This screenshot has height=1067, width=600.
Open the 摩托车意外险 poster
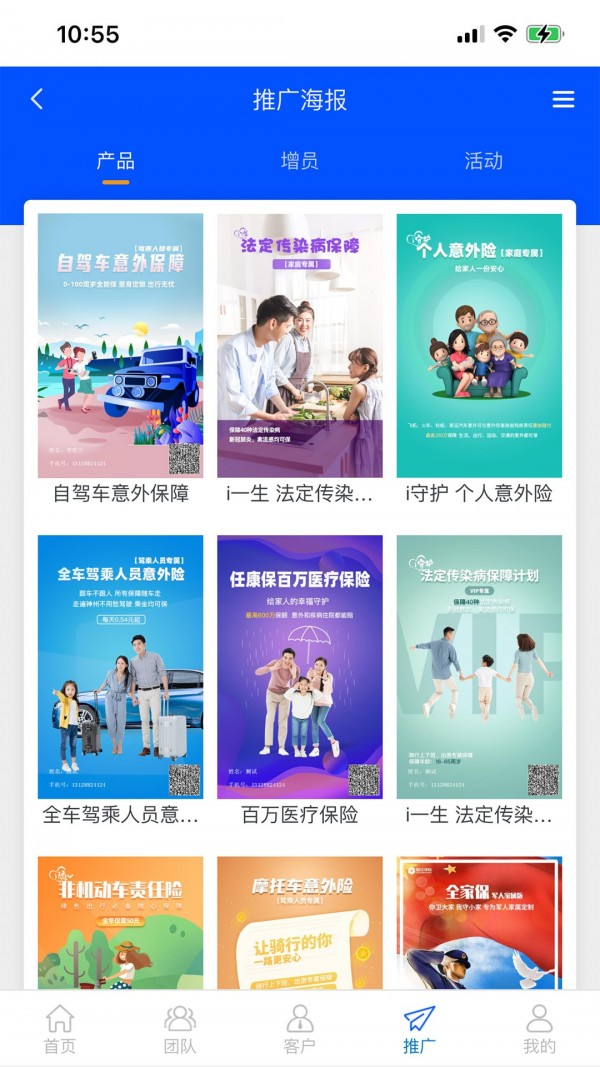point(299,922)
